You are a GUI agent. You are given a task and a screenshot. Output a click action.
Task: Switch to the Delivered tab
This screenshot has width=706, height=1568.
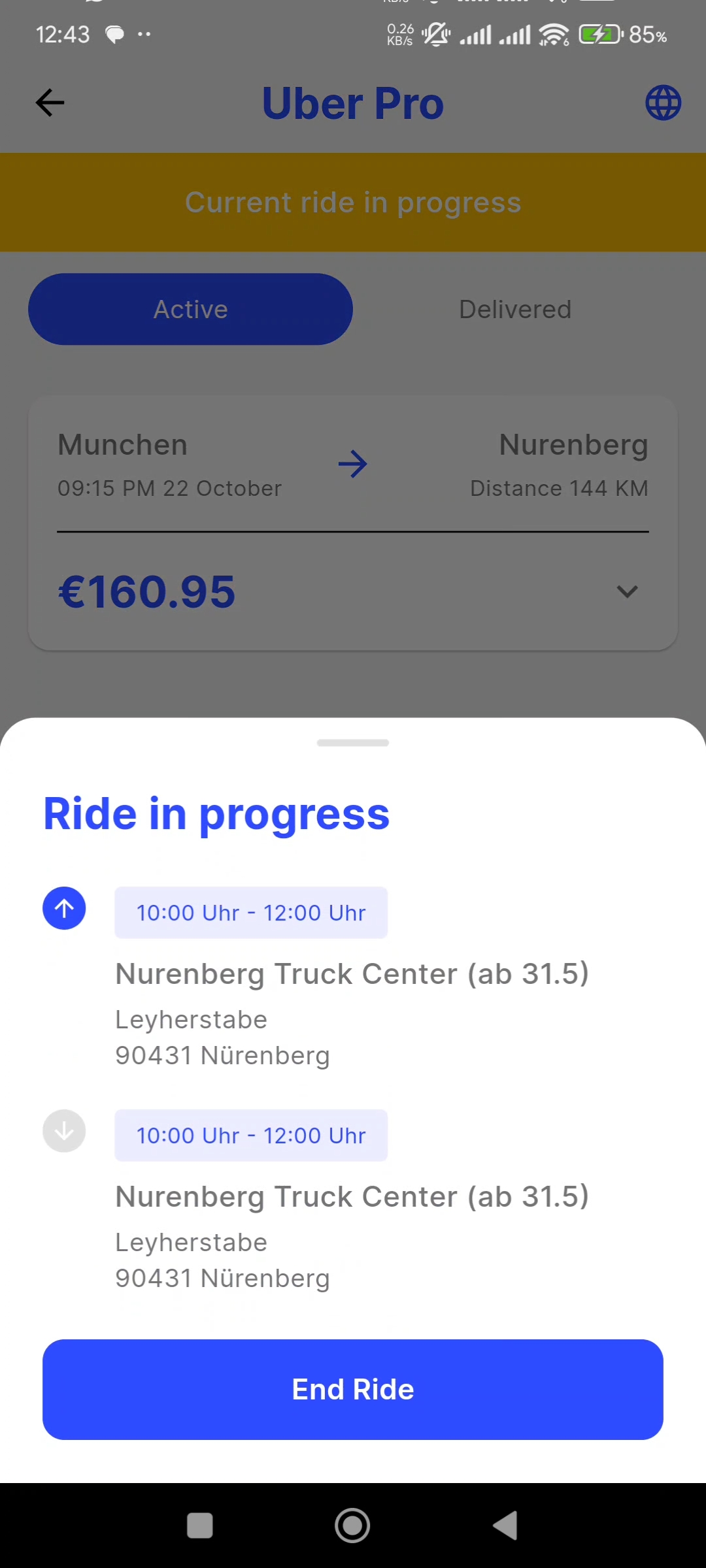coord(515,309)
